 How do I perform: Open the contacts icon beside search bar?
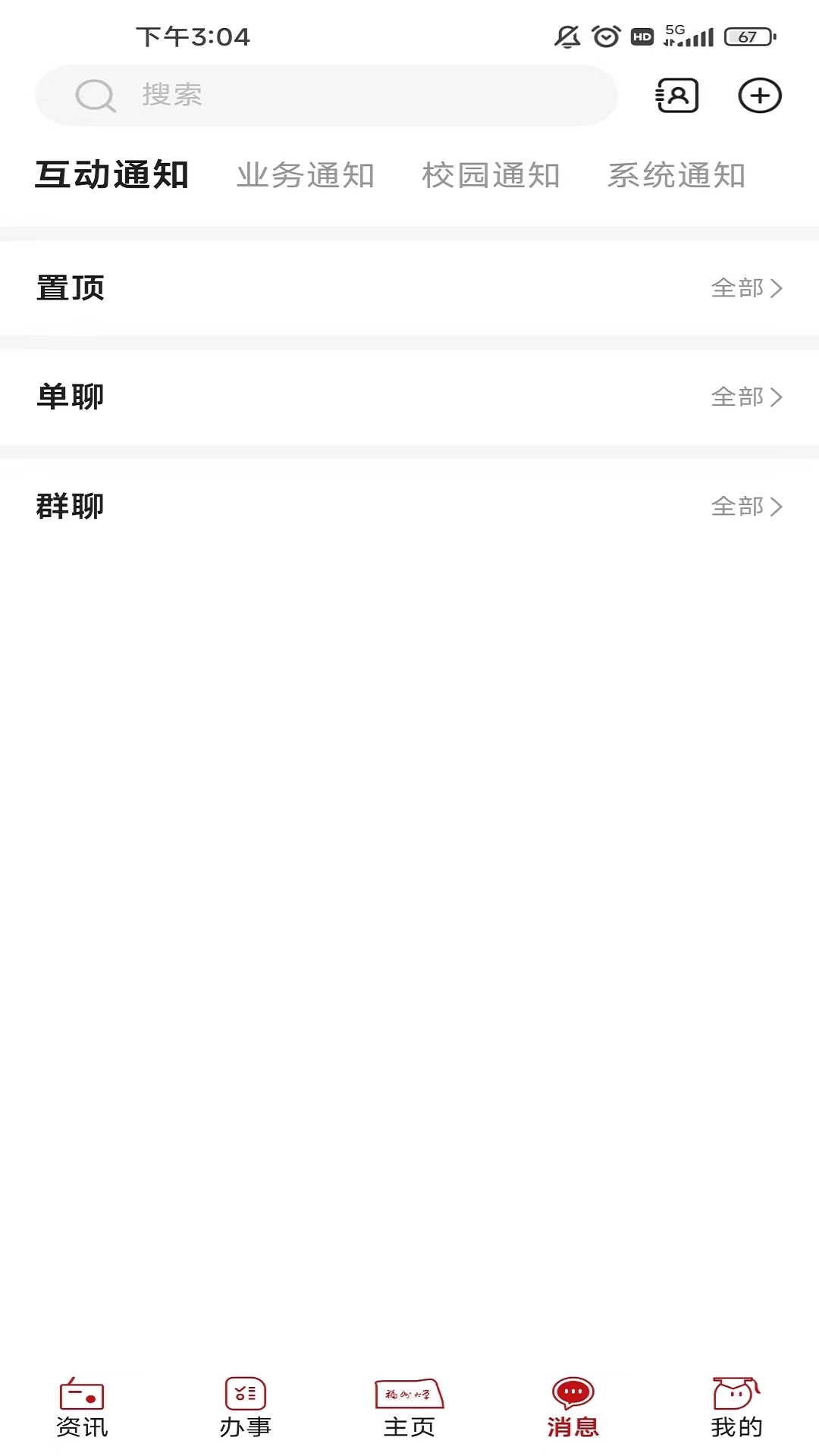click(676, 96)
